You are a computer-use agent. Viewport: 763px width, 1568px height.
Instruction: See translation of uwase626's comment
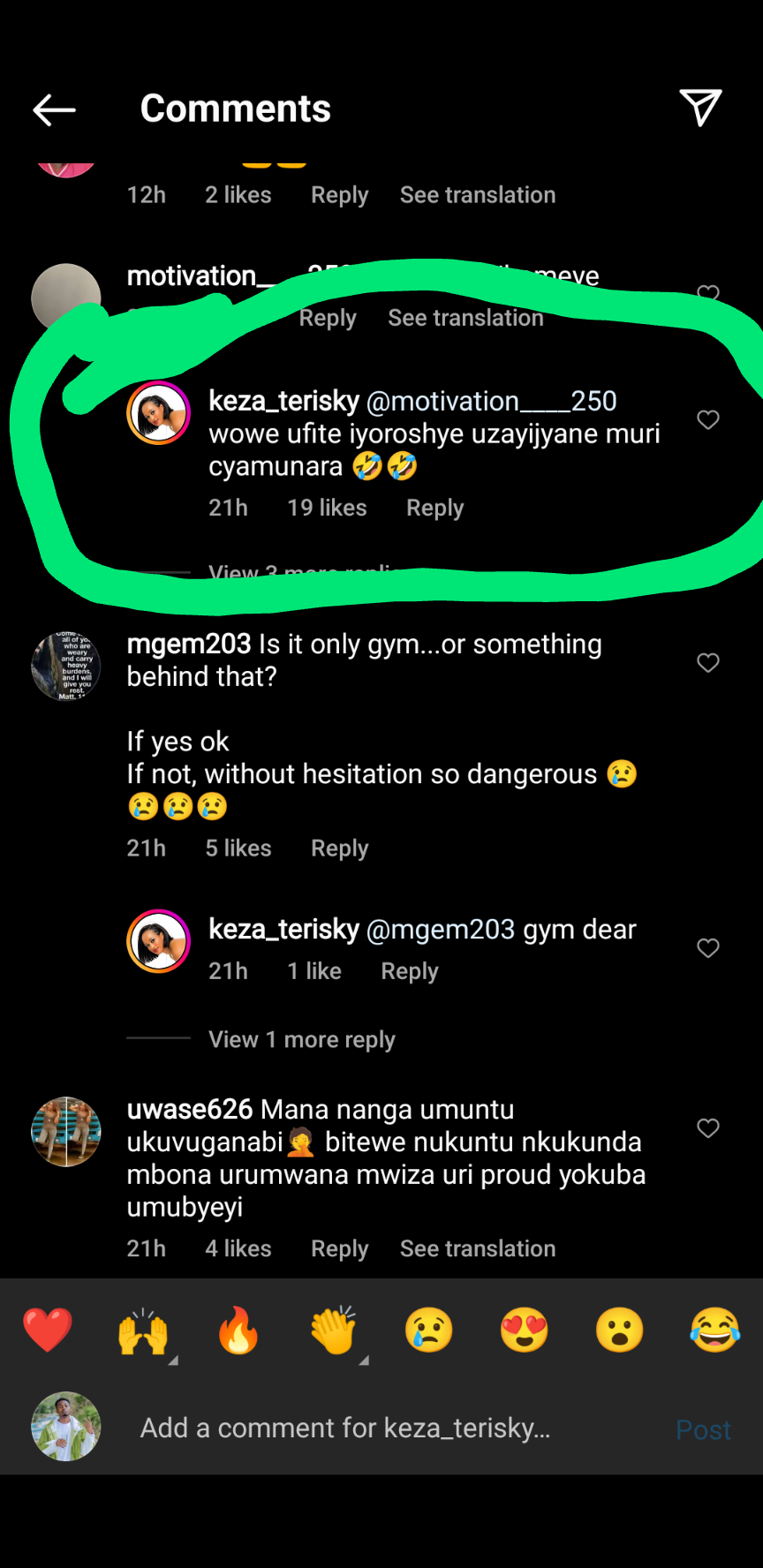coord(477,1248)
